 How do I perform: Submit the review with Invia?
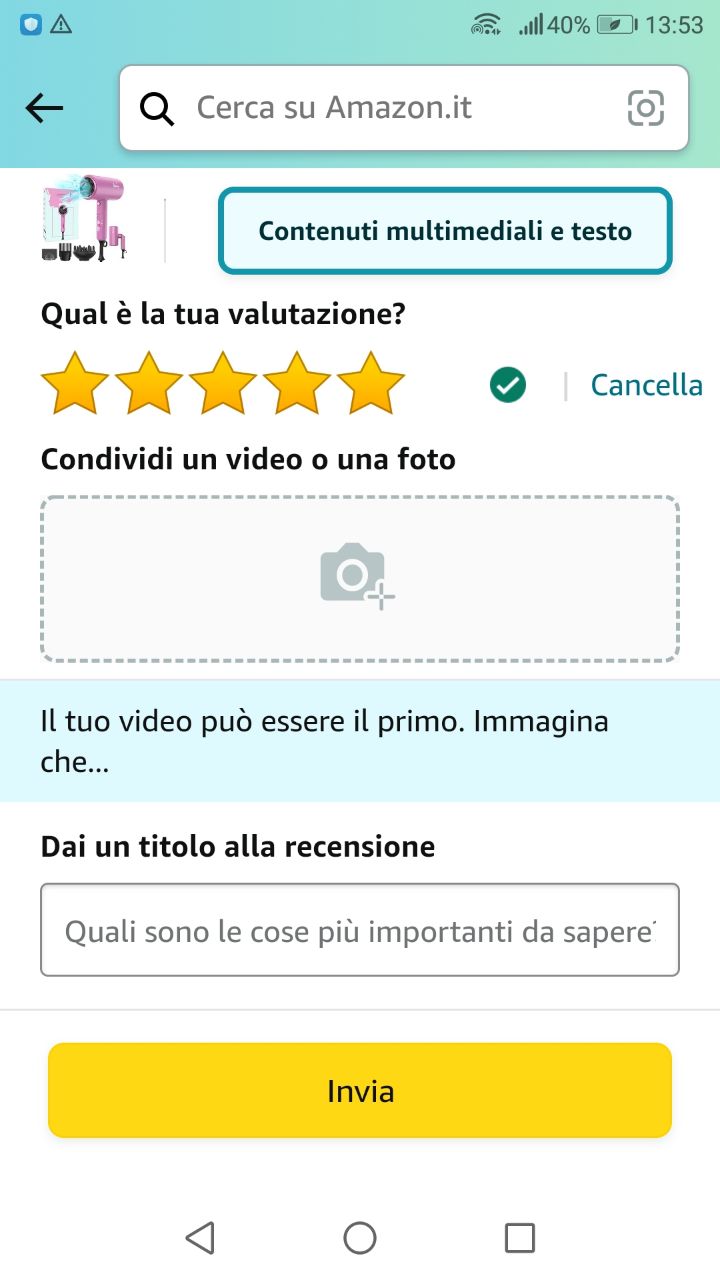360,1090
